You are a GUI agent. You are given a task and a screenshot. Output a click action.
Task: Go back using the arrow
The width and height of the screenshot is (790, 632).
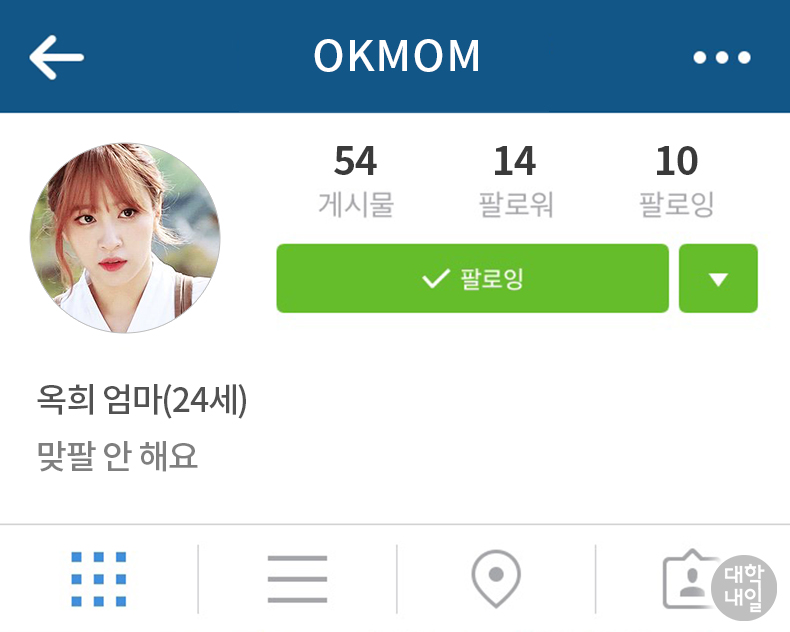pos(56,57)
